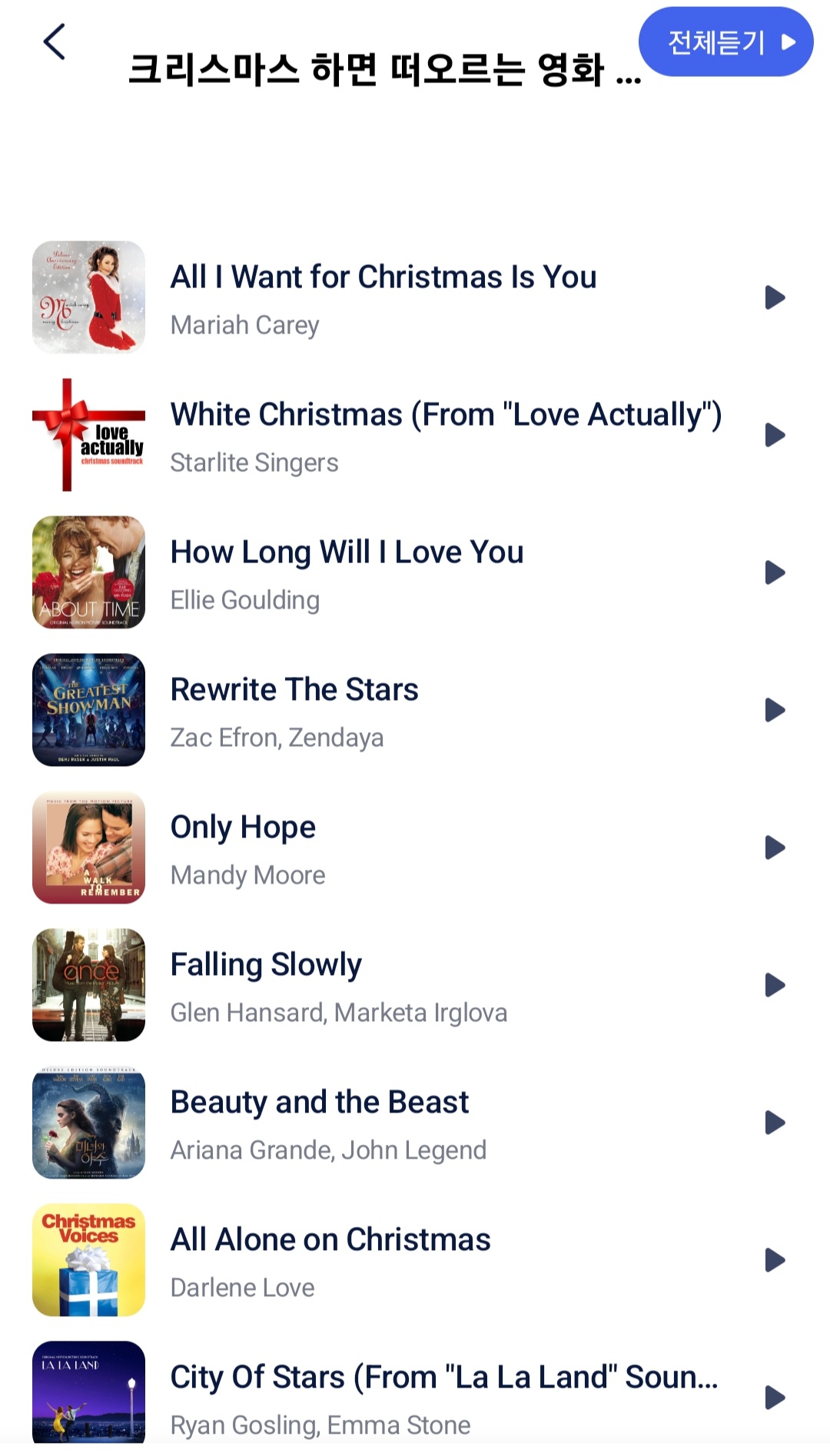Play Rewrite The Stars
Screen dimensions: 830x1456
[x=775, y=710]
